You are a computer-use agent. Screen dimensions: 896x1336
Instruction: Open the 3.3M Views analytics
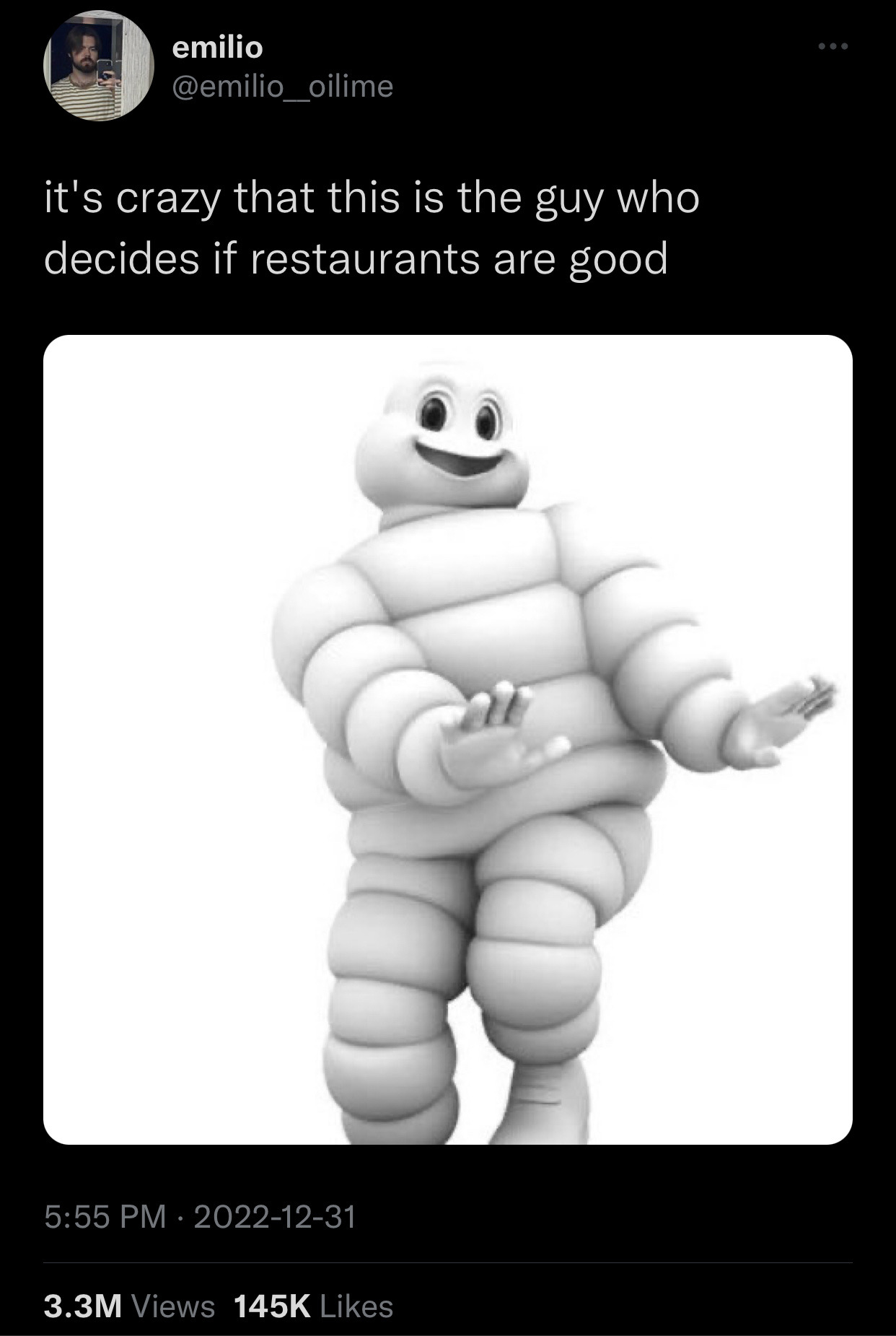(x=129, y=1306)
